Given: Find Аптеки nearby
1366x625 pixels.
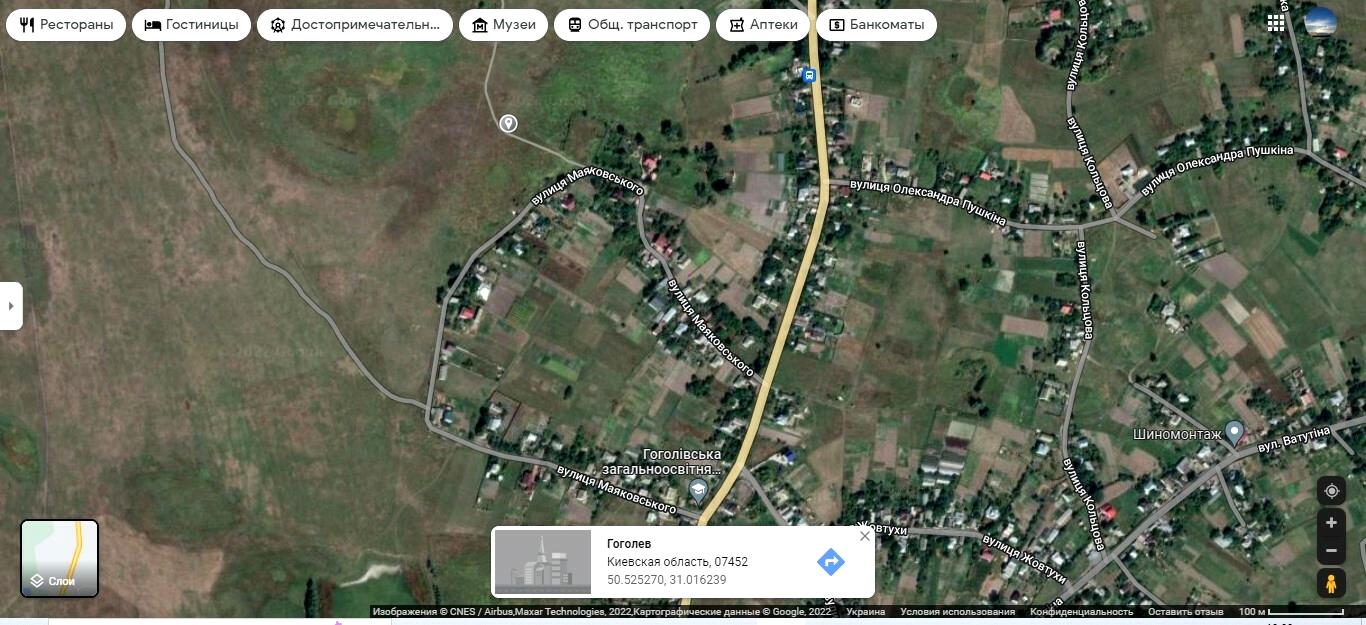Looking at the screenshot, I should coord(762,25).
